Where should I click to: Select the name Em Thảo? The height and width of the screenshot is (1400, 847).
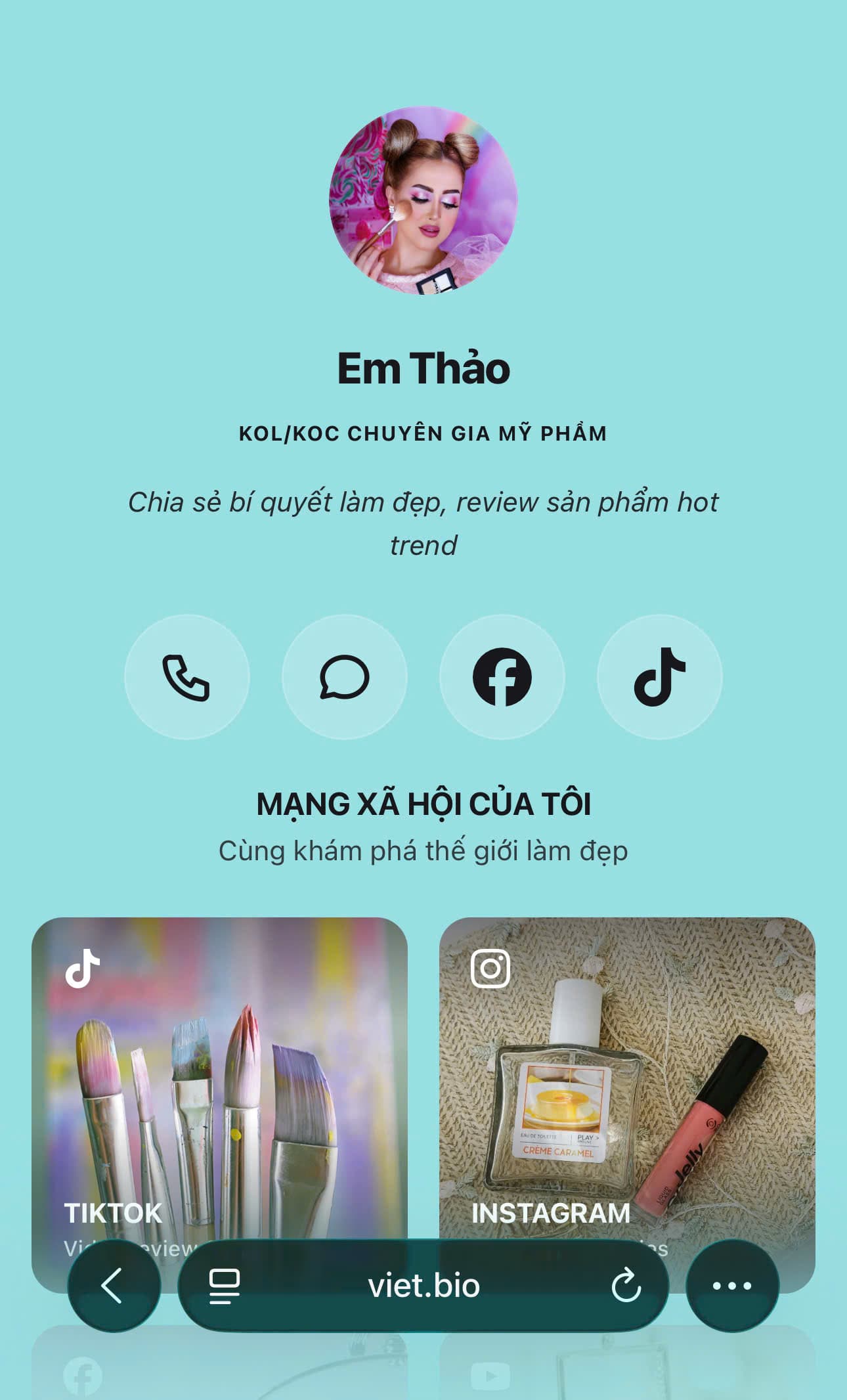(x=423, y=370)
